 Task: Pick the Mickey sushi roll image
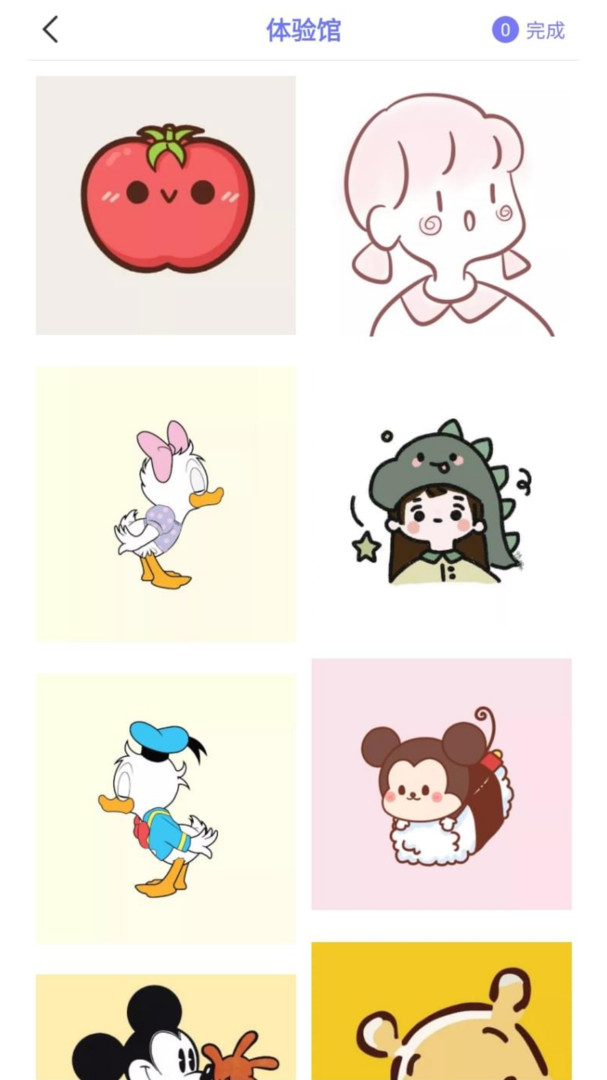pyautogui.click(x=441, y=784)
